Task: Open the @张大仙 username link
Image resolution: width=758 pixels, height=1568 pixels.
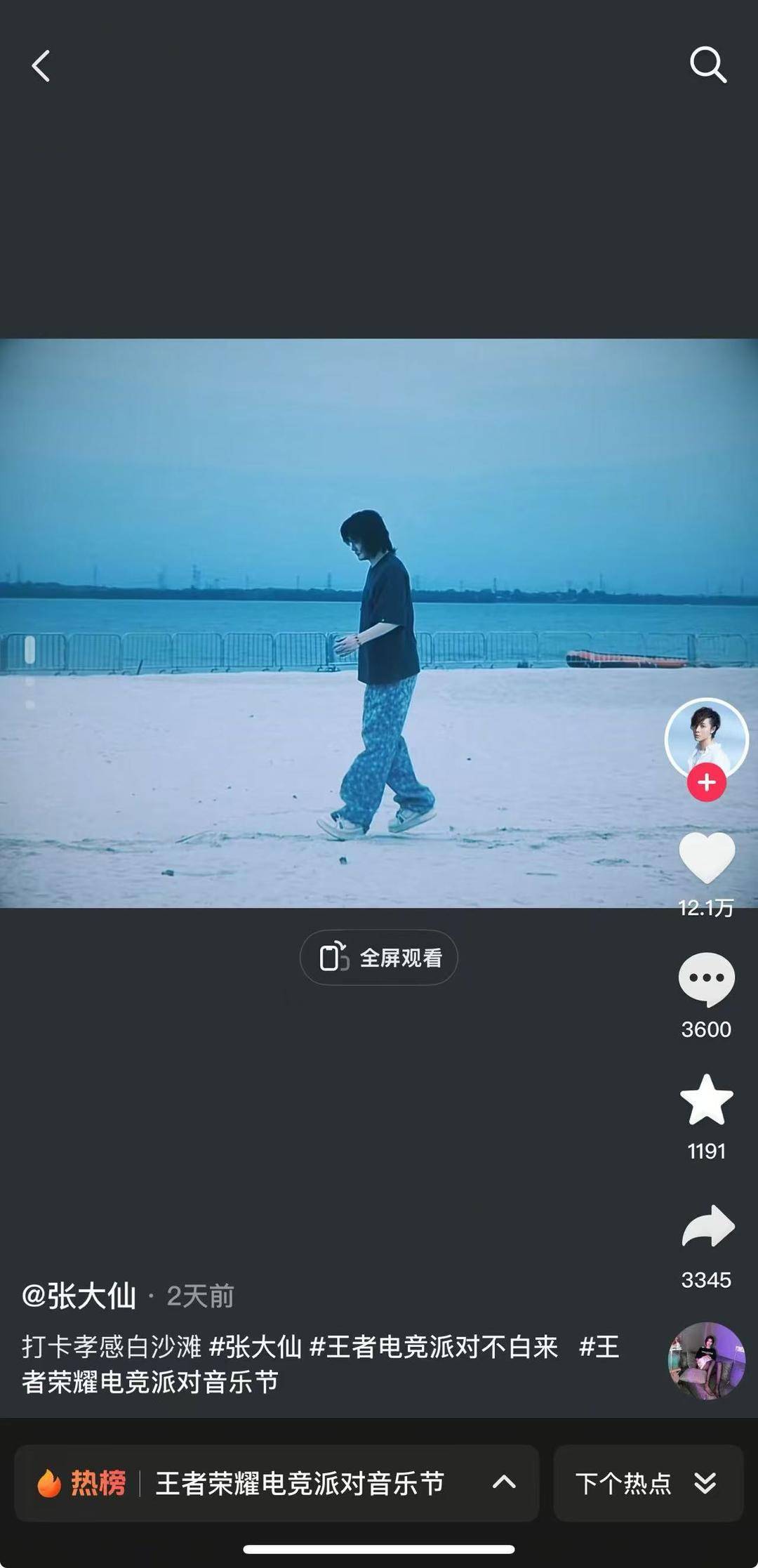Action: pos(79,1296)
